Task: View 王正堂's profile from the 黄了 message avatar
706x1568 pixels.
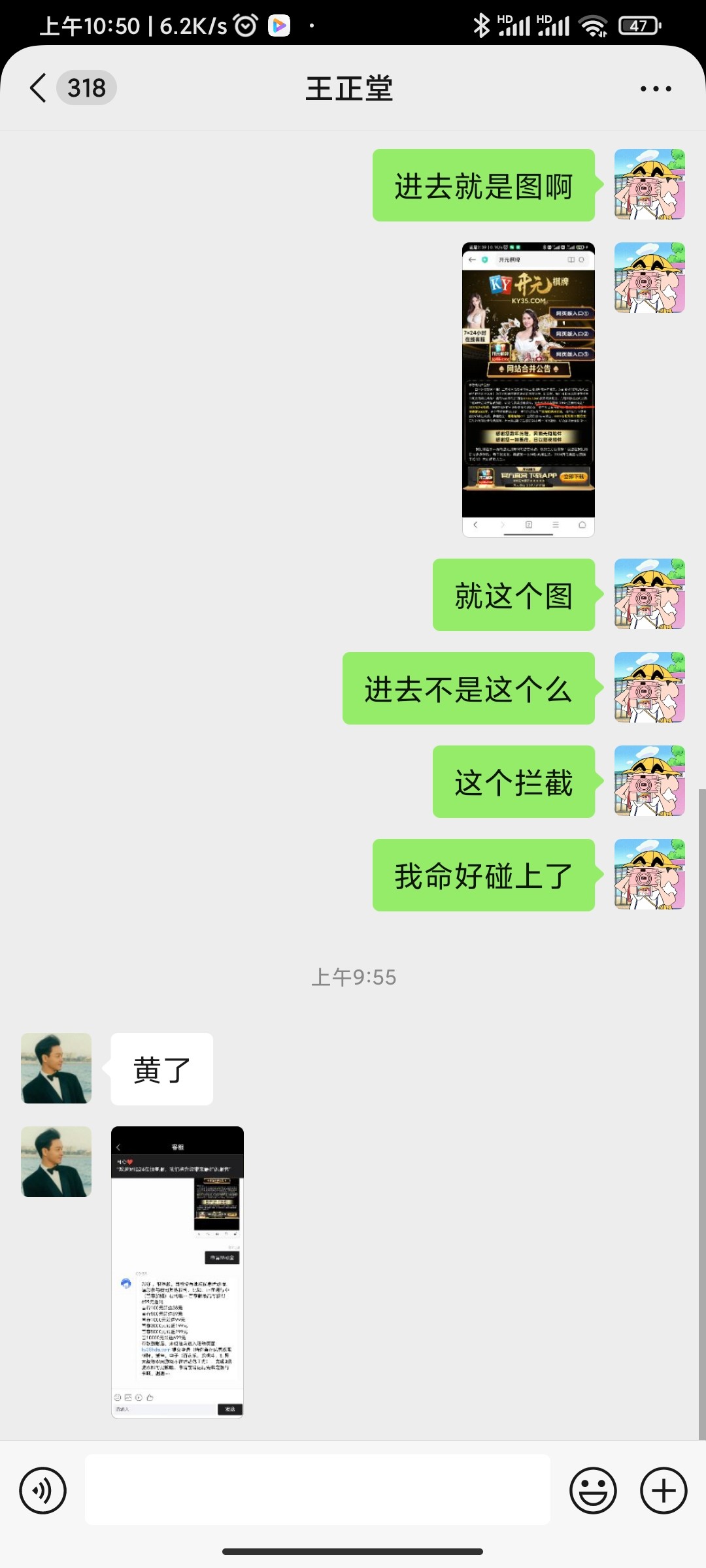Action: coord(56,1068)
